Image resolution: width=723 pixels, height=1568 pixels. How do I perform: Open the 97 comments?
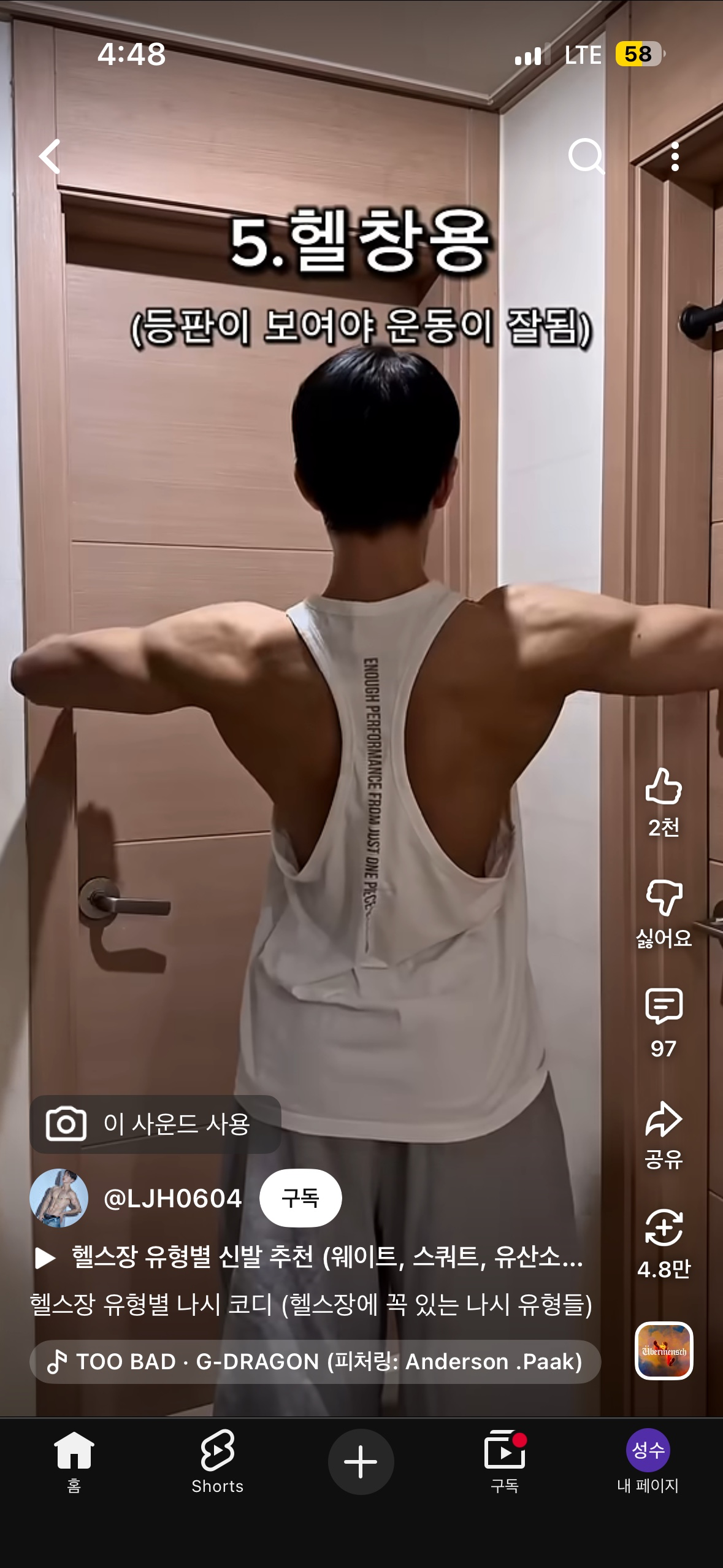664,1007
